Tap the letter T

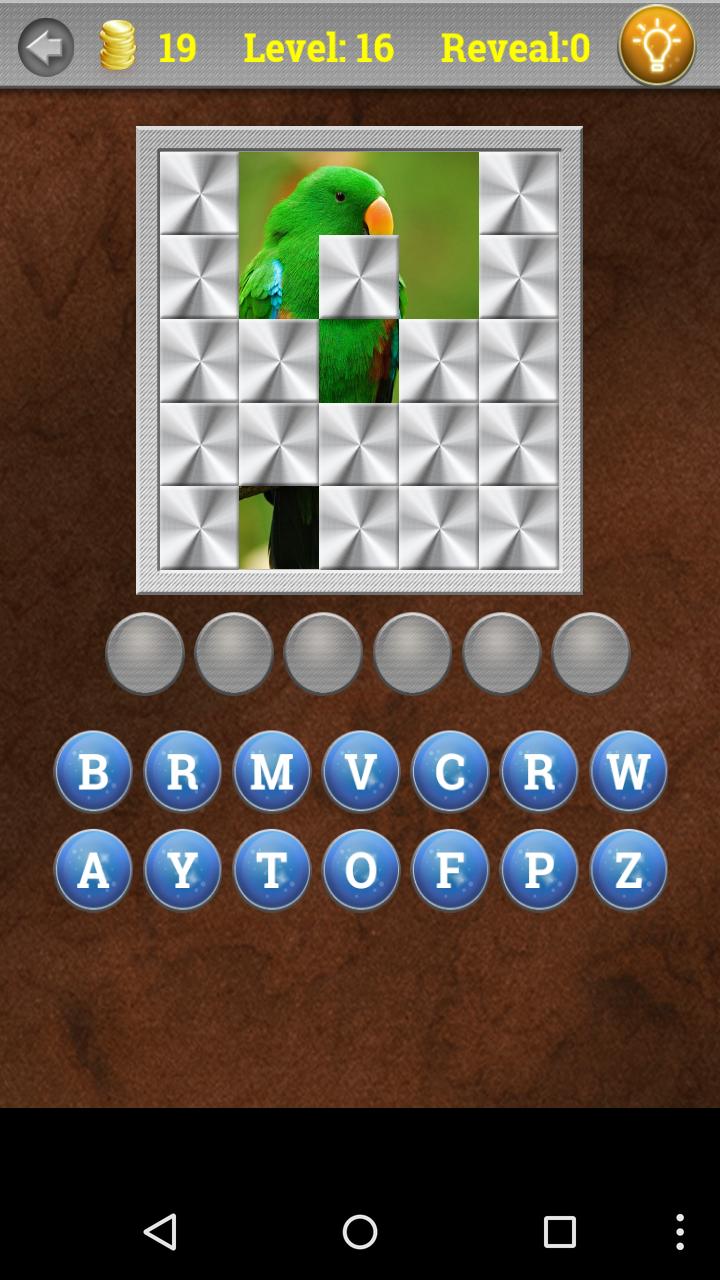click(x=272, y=869)
